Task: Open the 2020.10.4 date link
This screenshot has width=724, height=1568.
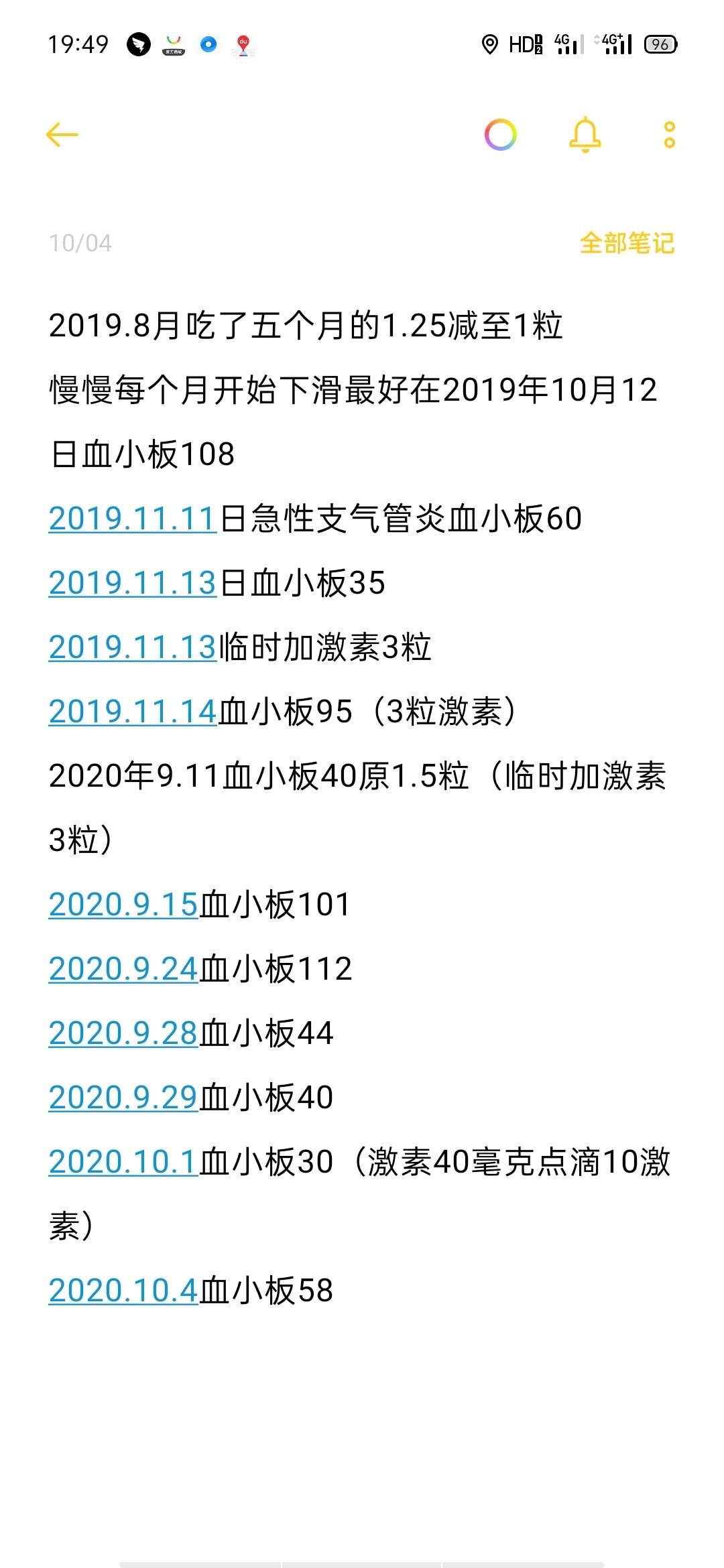Action: (123, 1290)
